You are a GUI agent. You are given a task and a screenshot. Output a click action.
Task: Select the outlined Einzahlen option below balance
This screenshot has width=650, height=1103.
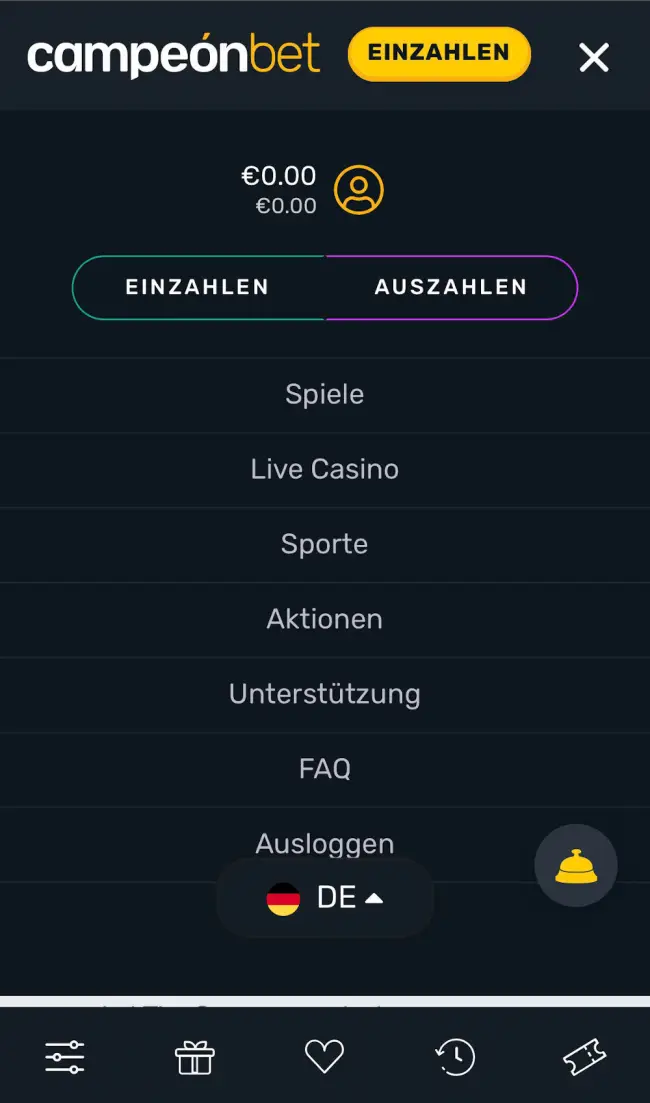(198, 287)
